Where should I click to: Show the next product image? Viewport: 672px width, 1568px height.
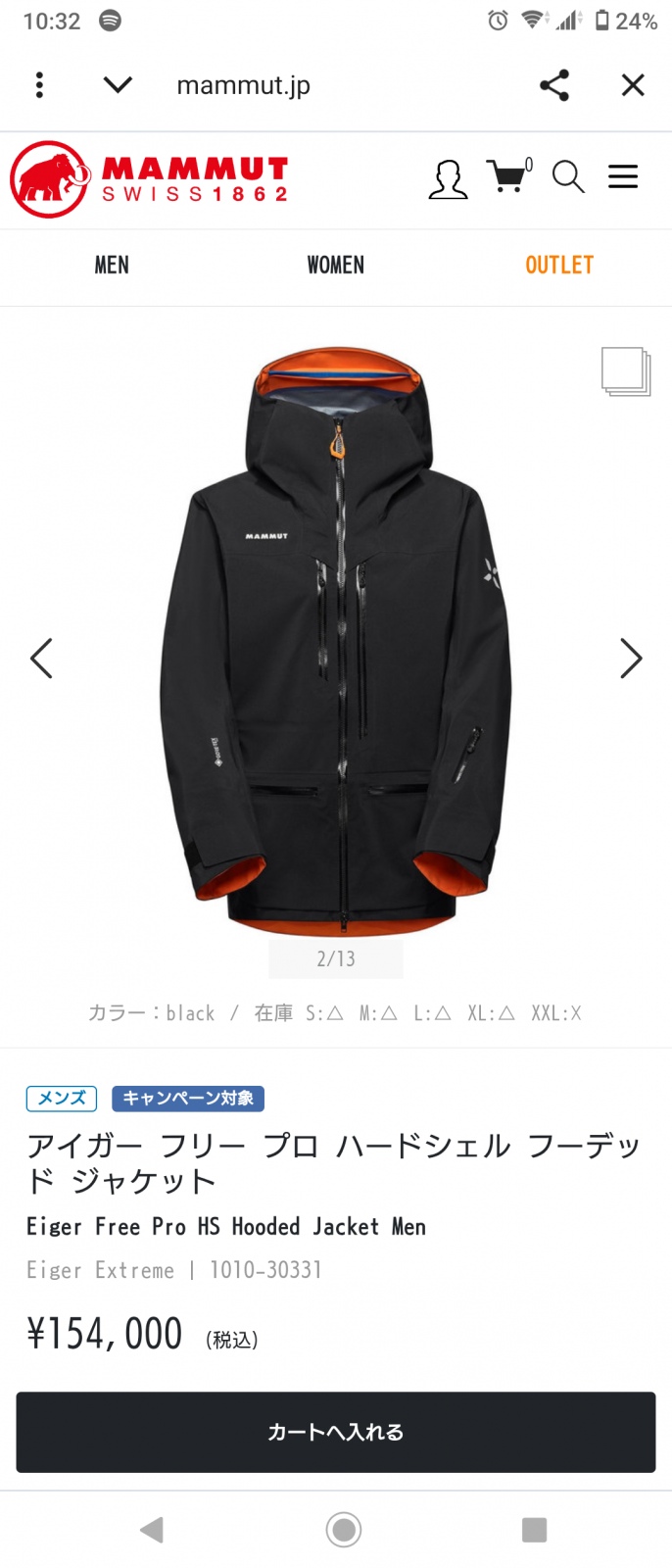631,659
